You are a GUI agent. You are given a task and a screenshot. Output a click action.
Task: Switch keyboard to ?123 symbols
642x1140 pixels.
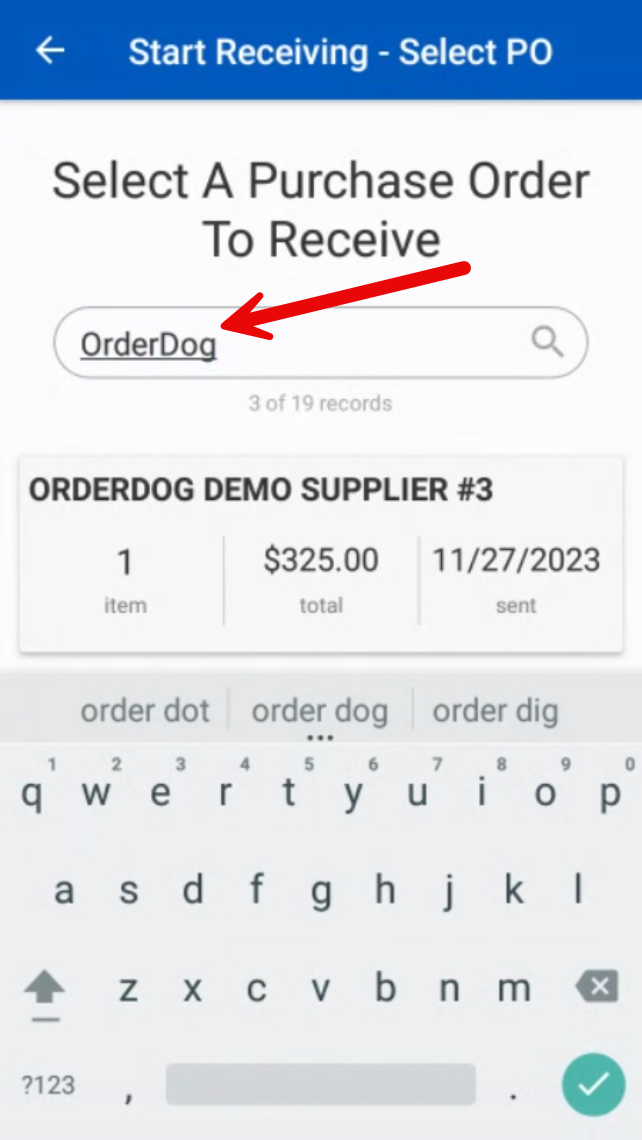(48, 1085)
